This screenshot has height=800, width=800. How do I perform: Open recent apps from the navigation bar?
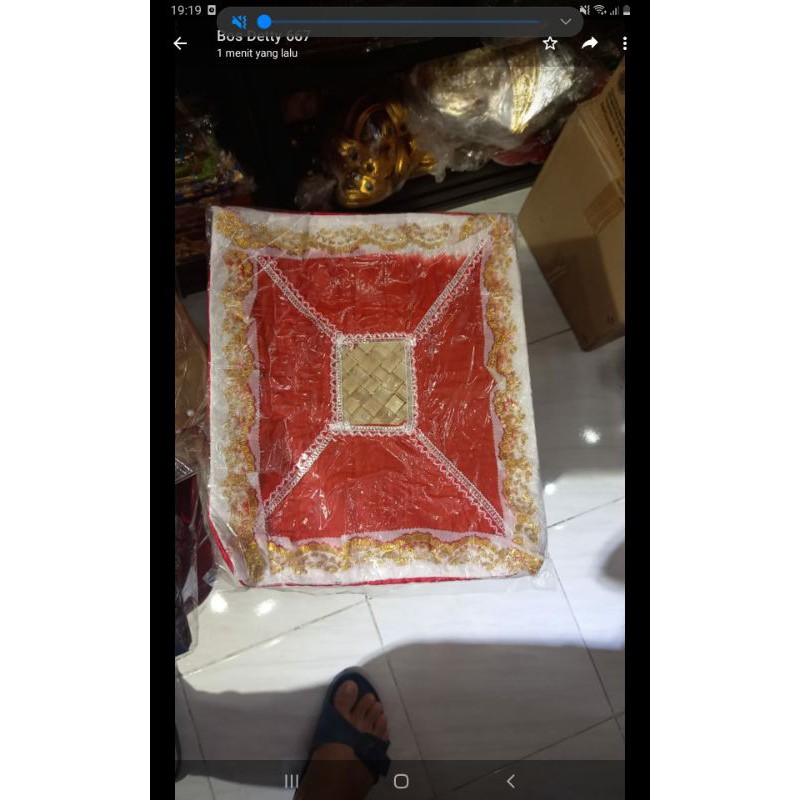coord(291,780)
